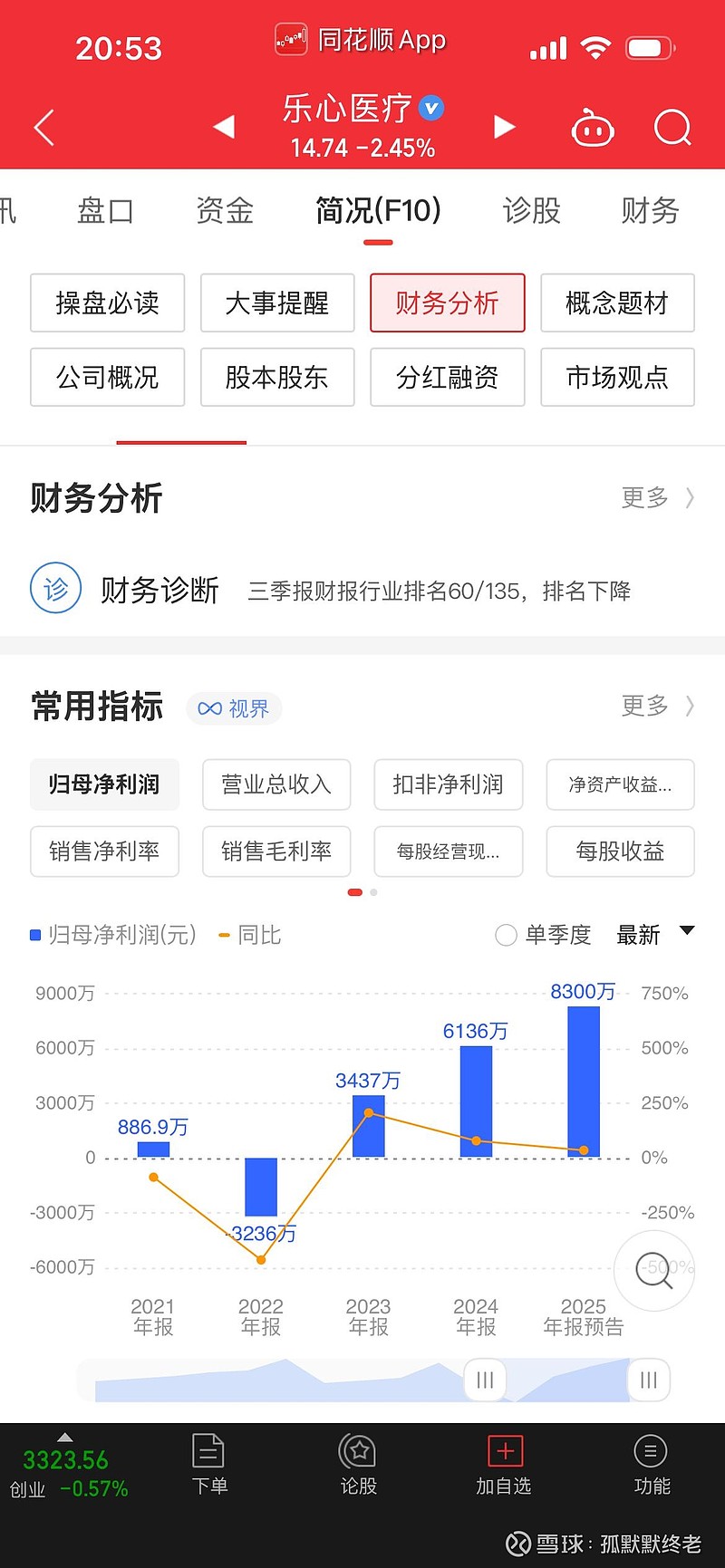Viewport: 725px width, 1568px height.
Task: Expand the 最新 dropdown
Action: (655, 935)
